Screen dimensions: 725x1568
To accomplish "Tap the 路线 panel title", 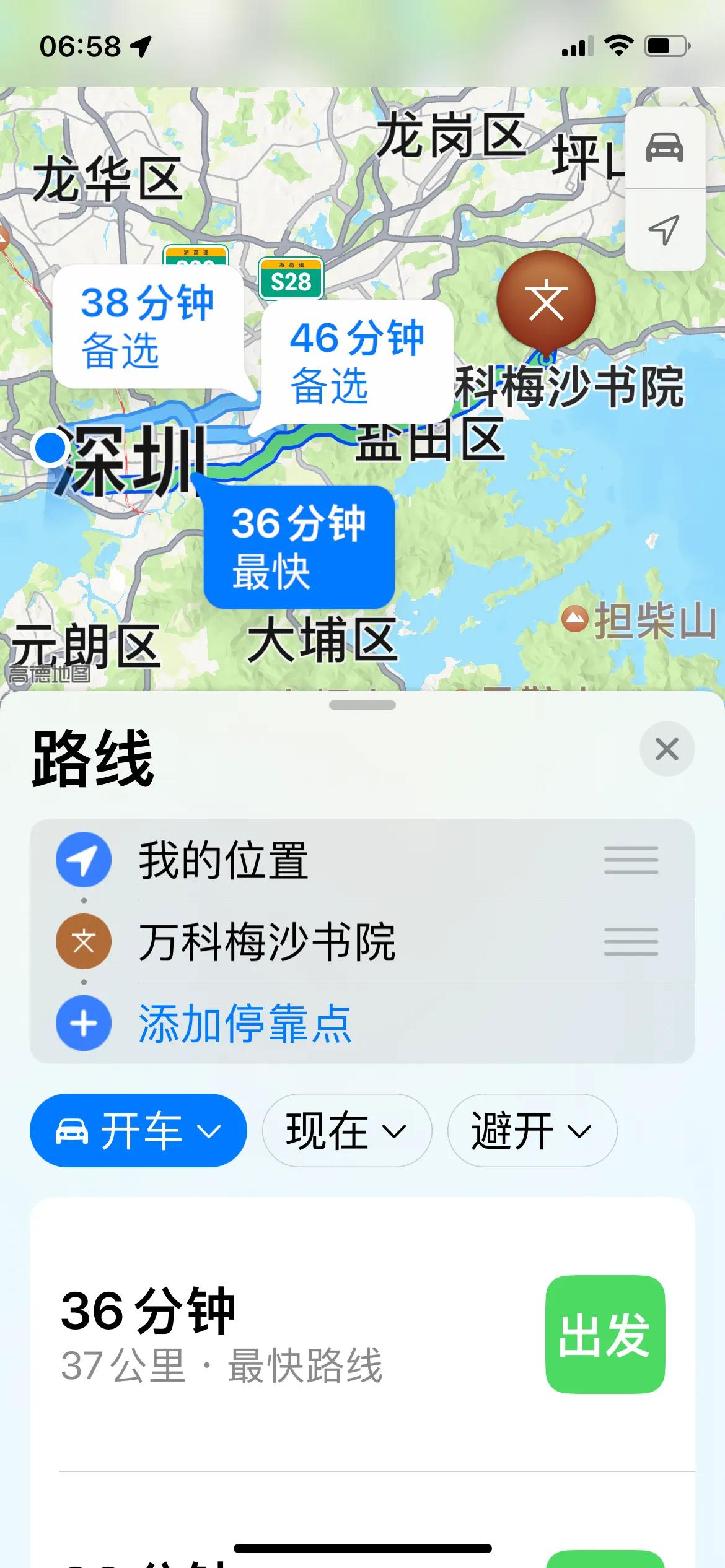I will click(92, 758).
